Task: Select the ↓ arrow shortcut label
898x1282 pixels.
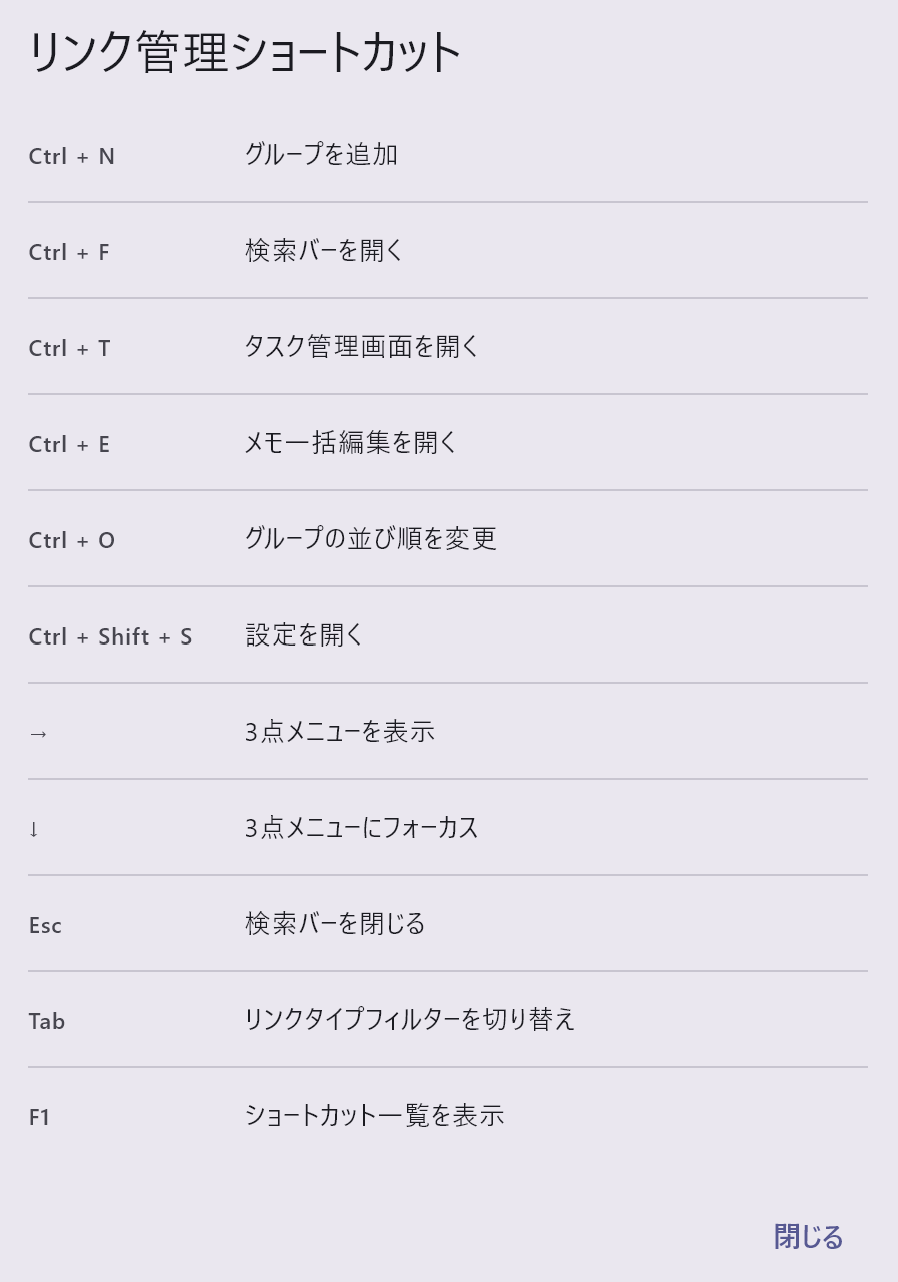Action: [x=33, y=827]
